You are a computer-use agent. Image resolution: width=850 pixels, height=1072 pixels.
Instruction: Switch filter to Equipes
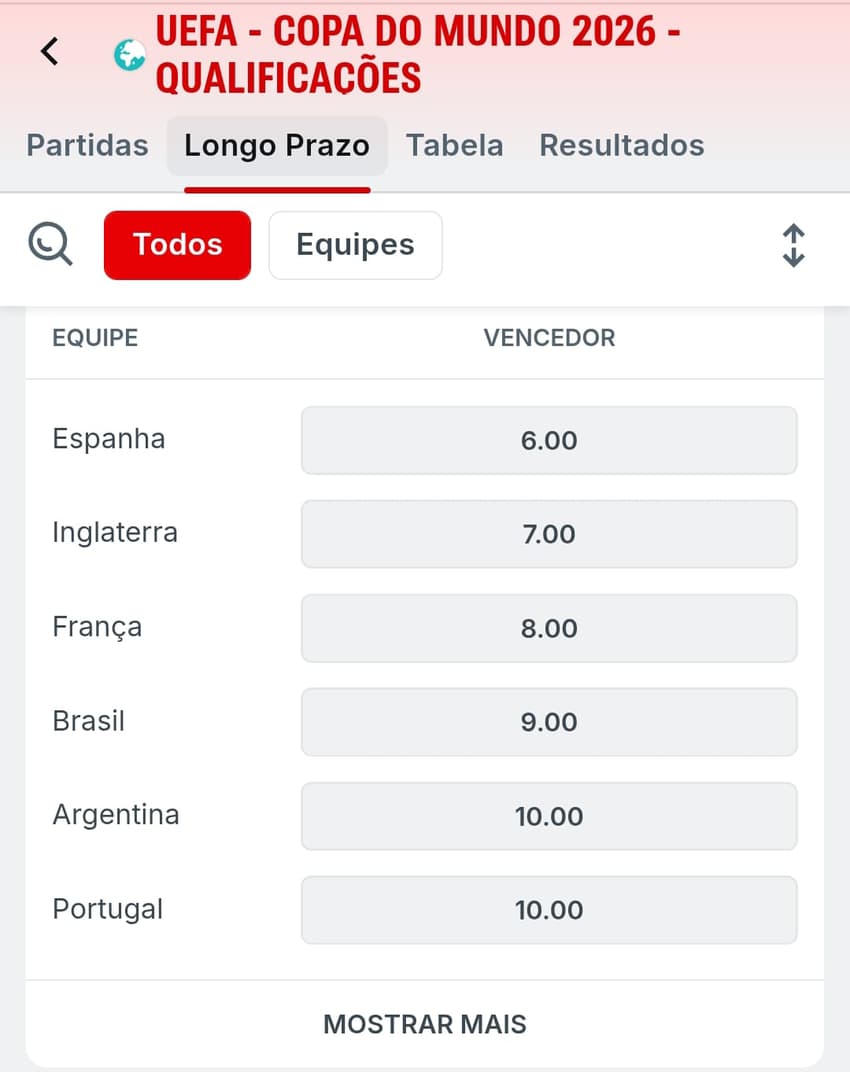click(x=355, y=245)
